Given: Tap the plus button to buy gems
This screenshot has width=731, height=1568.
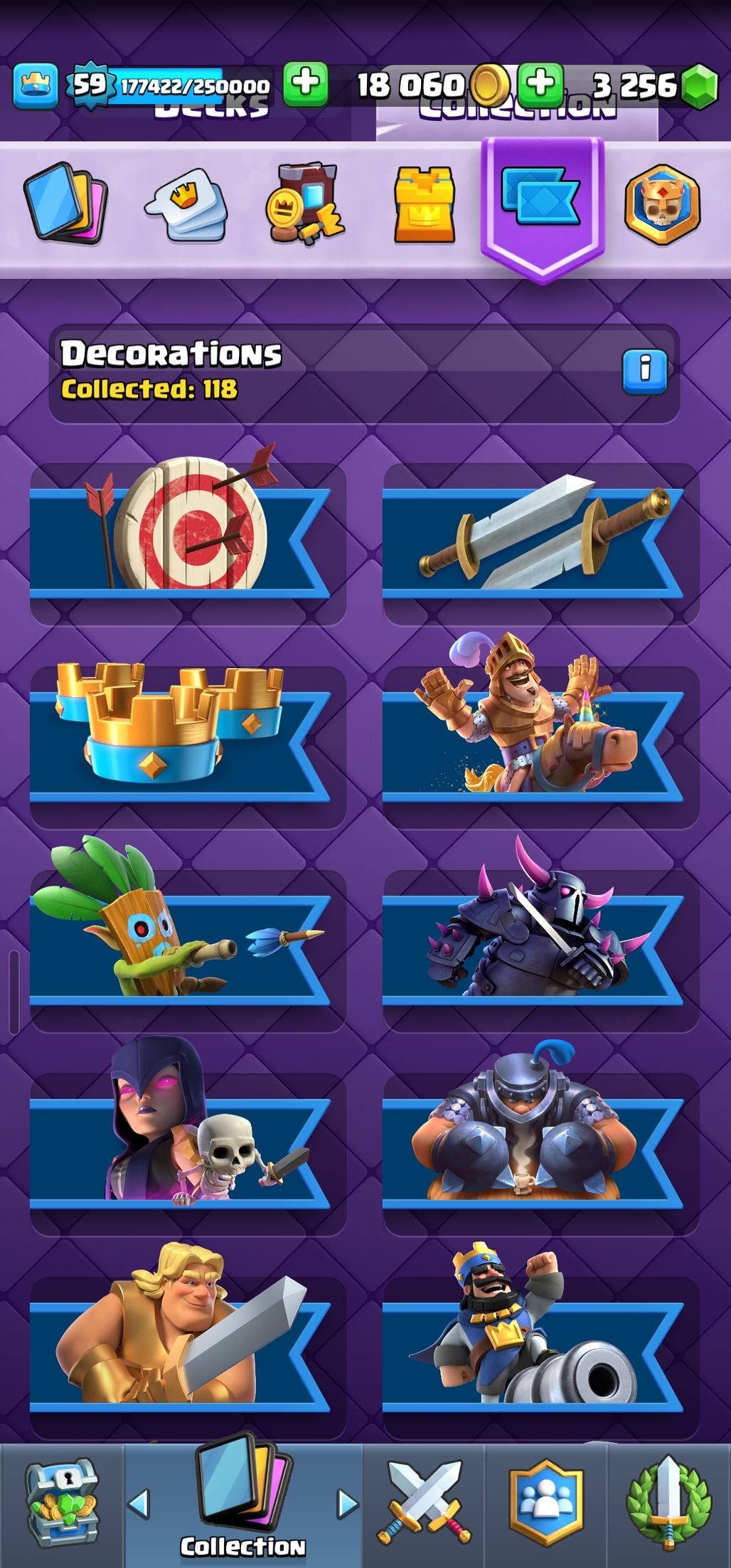Looking at the screenshot, I should tap(540, 84).
